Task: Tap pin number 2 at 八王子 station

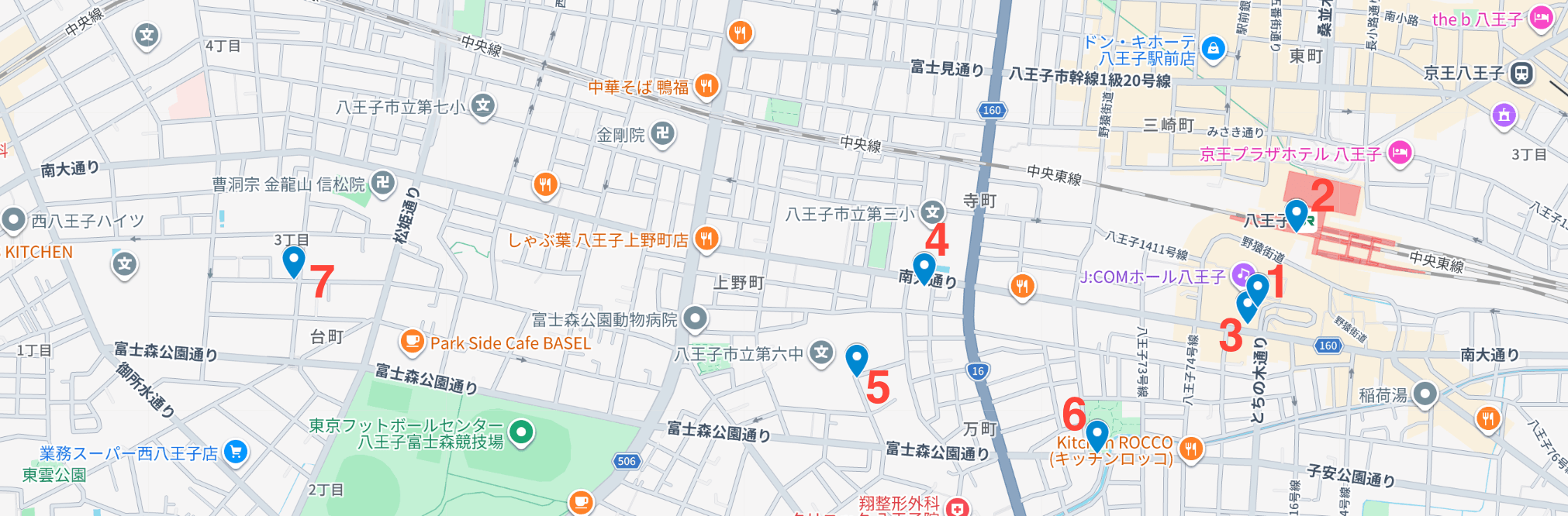Action: tap(1296, 214)
